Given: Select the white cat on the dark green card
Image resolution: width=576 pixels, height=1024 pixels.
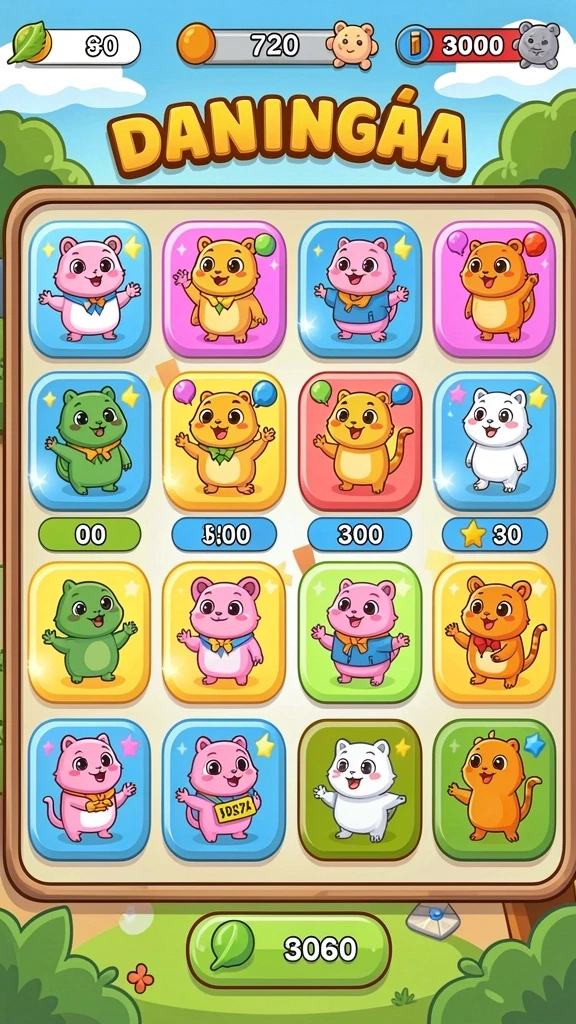Looking at the screenshot, I should [x=360, y=790].
